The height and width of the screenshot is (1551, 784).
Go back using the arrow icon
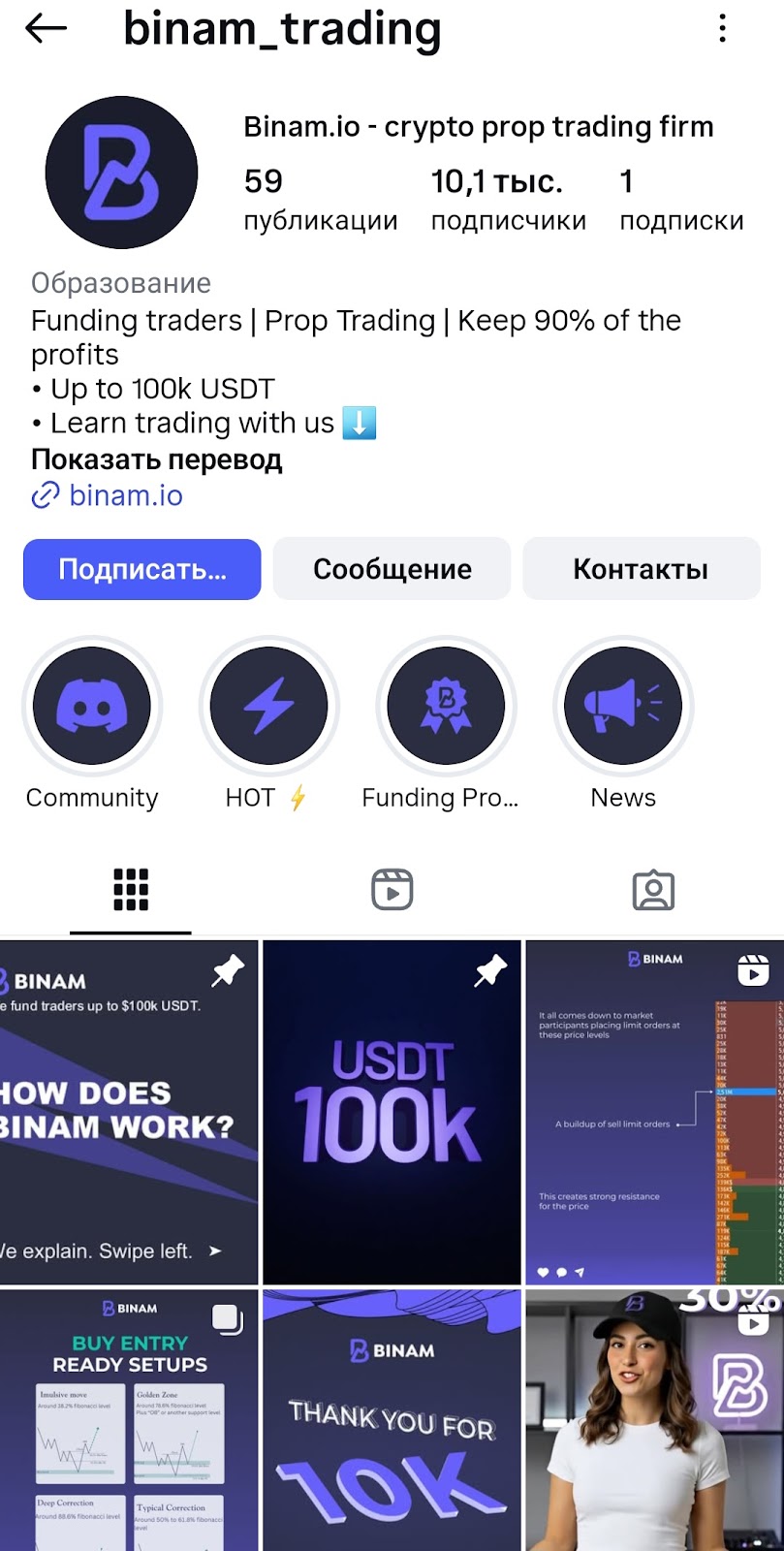click(46, 29)
